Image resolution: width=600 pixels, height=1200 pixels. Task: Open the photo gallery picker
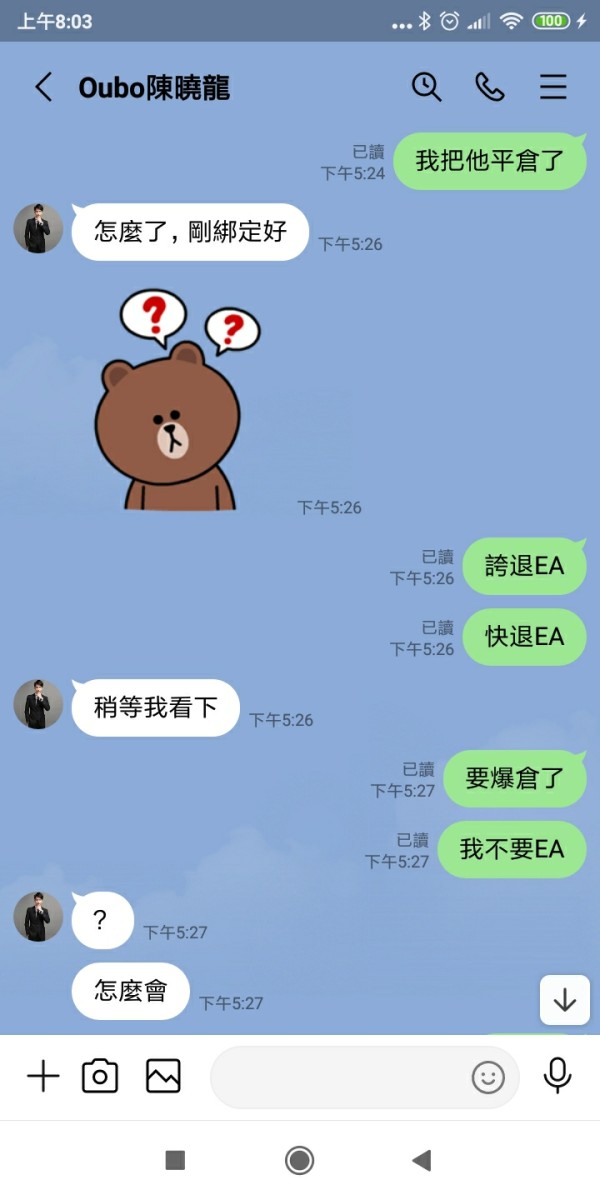tap(163, 1076)
